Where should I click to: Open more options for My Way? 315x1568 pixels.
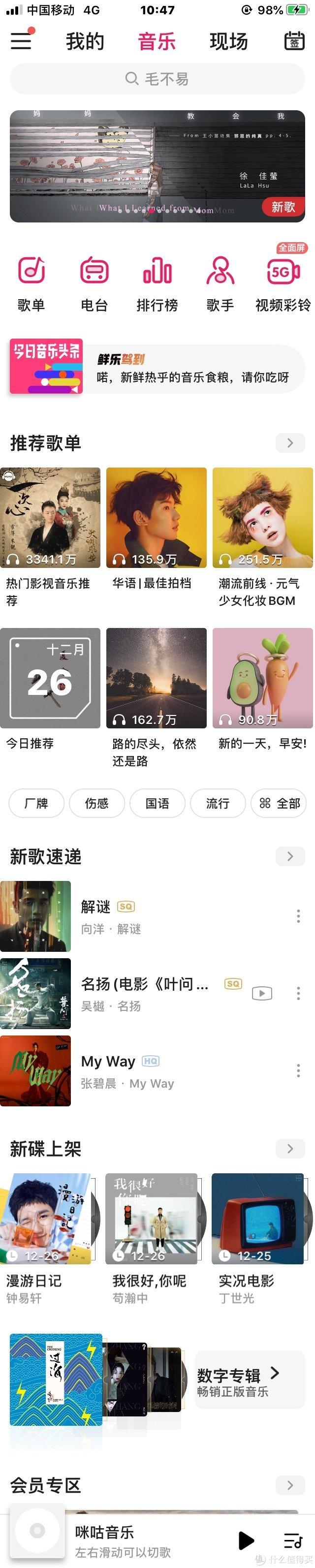click(x=298, y=1070)
